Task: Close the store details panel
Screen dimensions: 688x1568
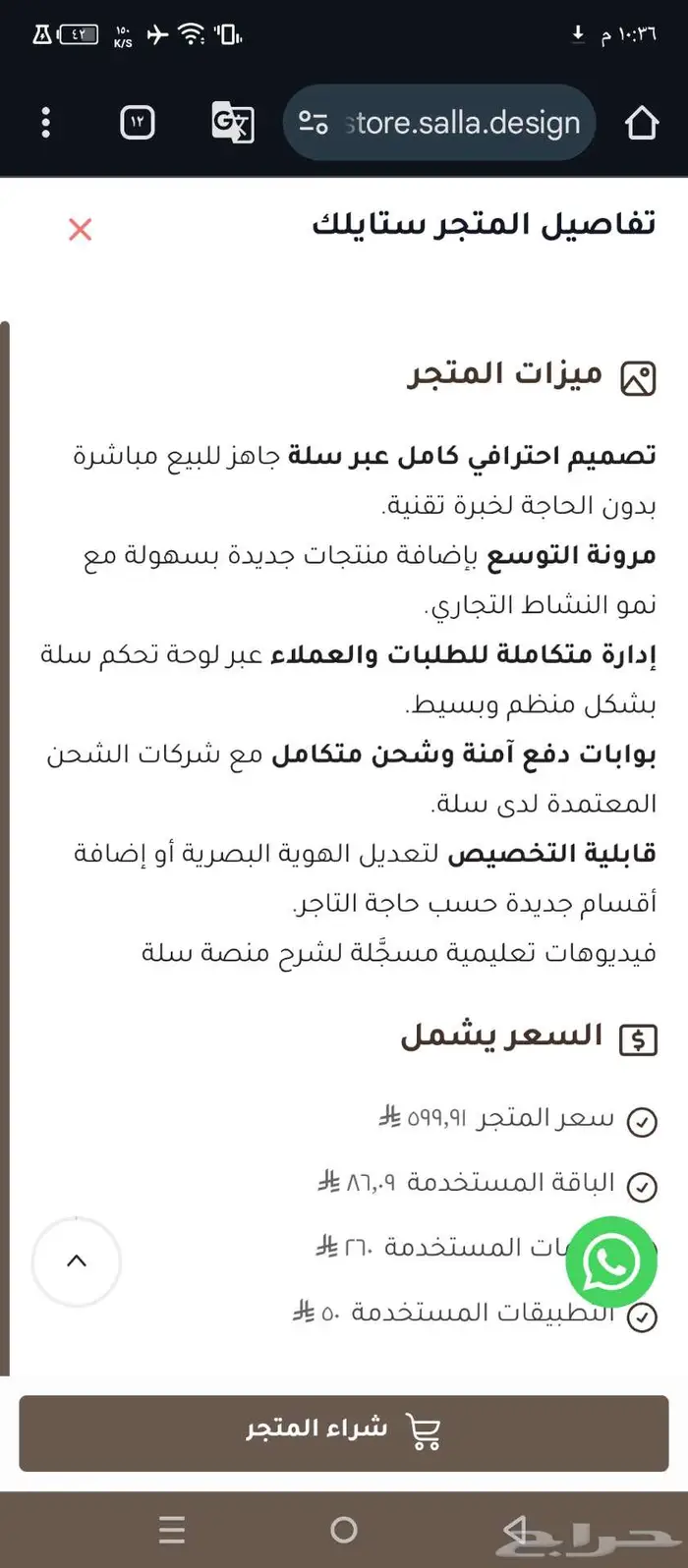Action: tap(81, 229)
